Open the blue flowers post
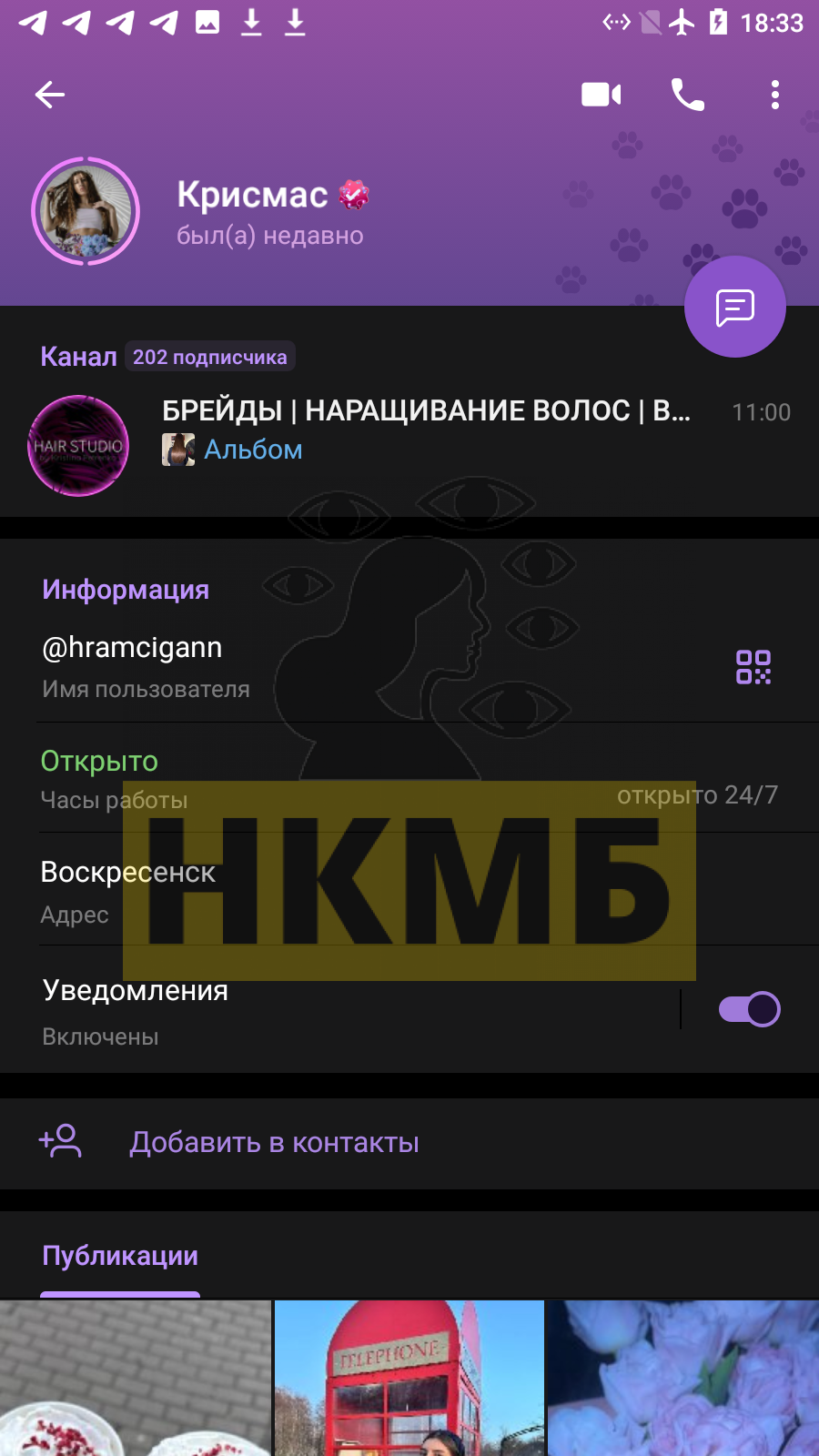819x1456 pixels. (x=683, y=1378)
